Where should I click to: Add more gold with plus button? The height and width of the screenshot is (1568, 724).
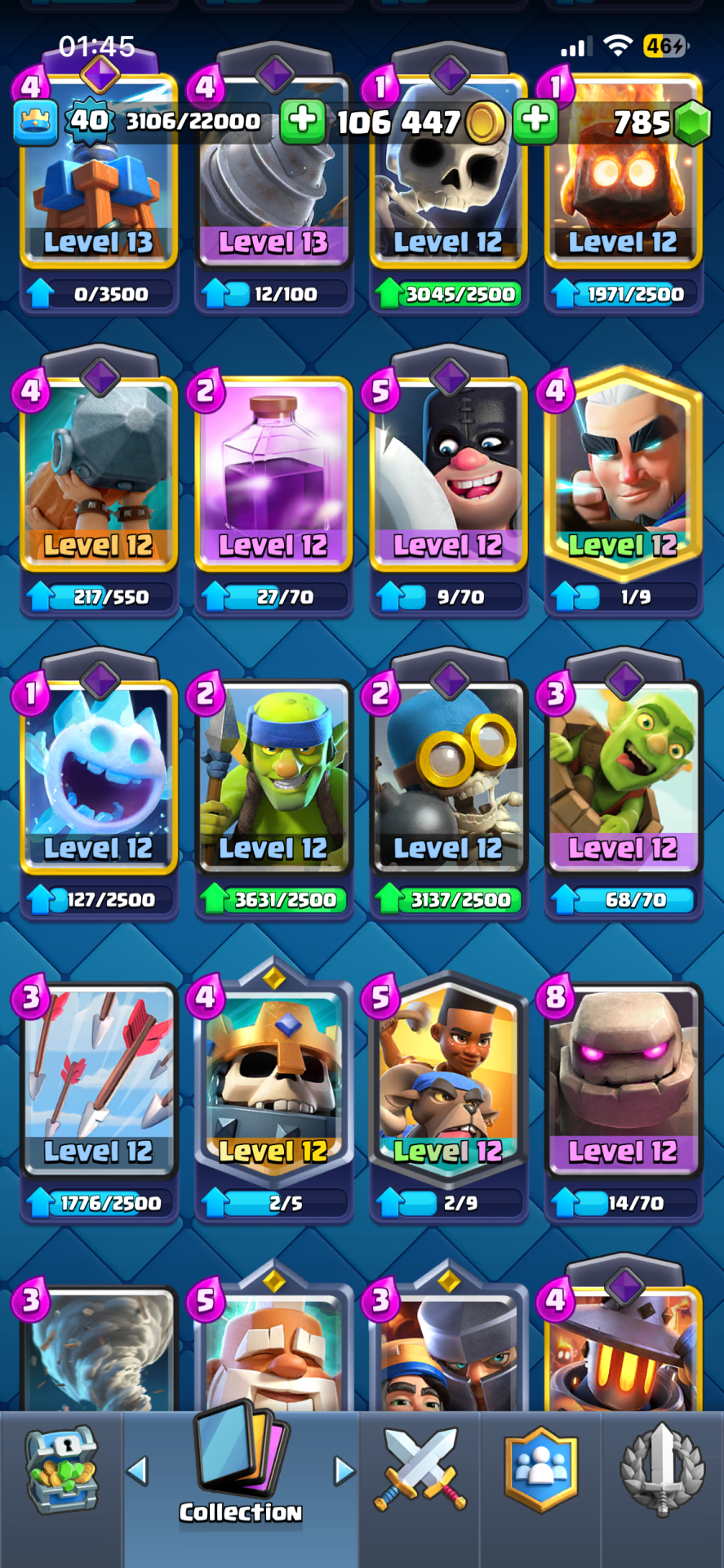[302, 120]
